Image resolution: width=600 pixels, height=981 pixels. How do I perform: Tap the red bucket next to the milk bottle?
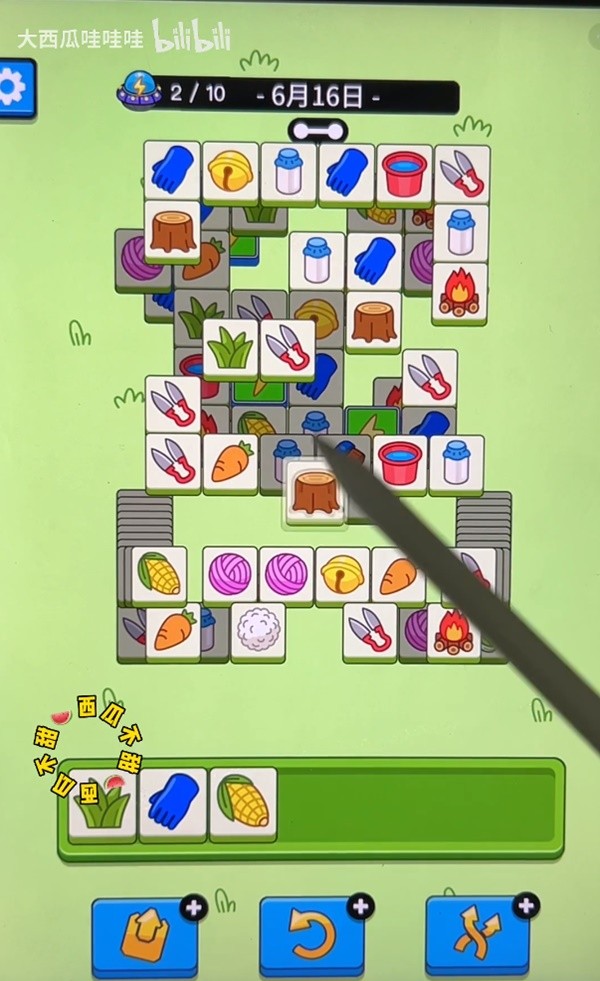pos(400,463)
